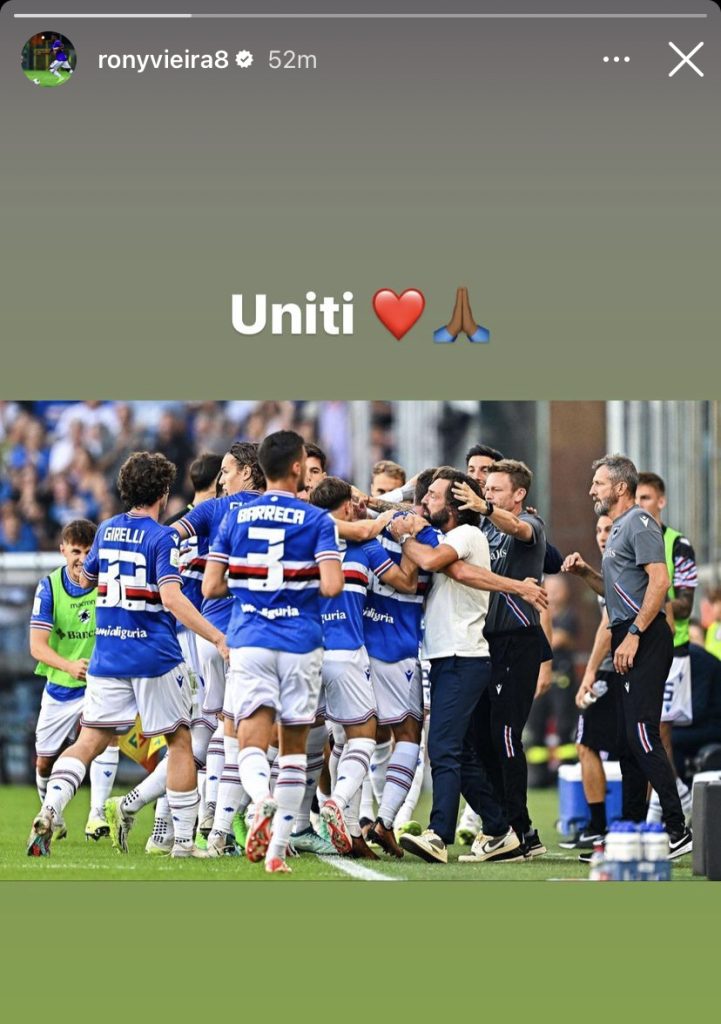Open the story's more options menu
Screen dimensions: 721x1024
click(x=616, y=60)
